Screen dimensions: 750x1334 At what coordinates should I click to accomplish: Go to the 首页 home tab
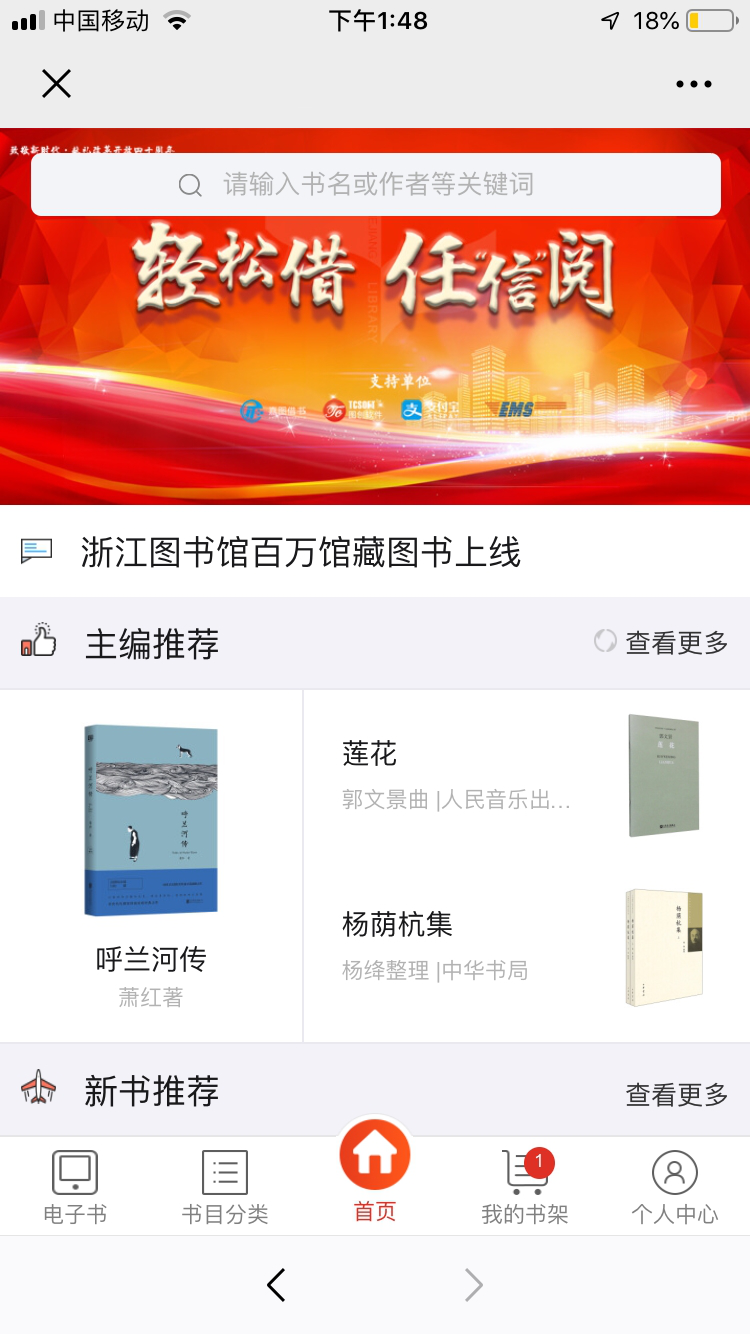(375, 1175)
